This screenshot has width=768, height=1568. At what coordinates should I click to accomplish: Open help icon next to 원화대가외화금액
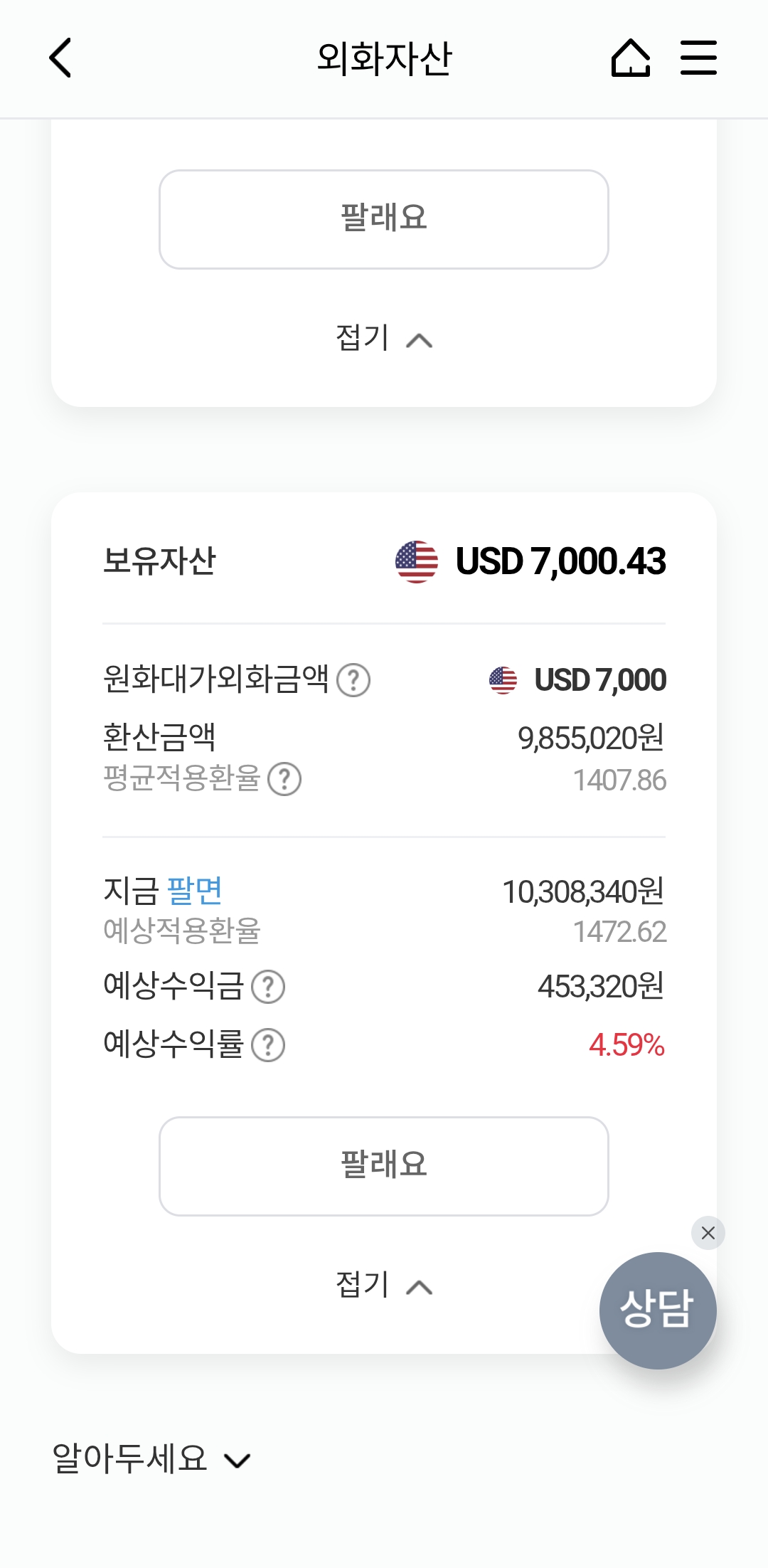(x=353, y=680)
